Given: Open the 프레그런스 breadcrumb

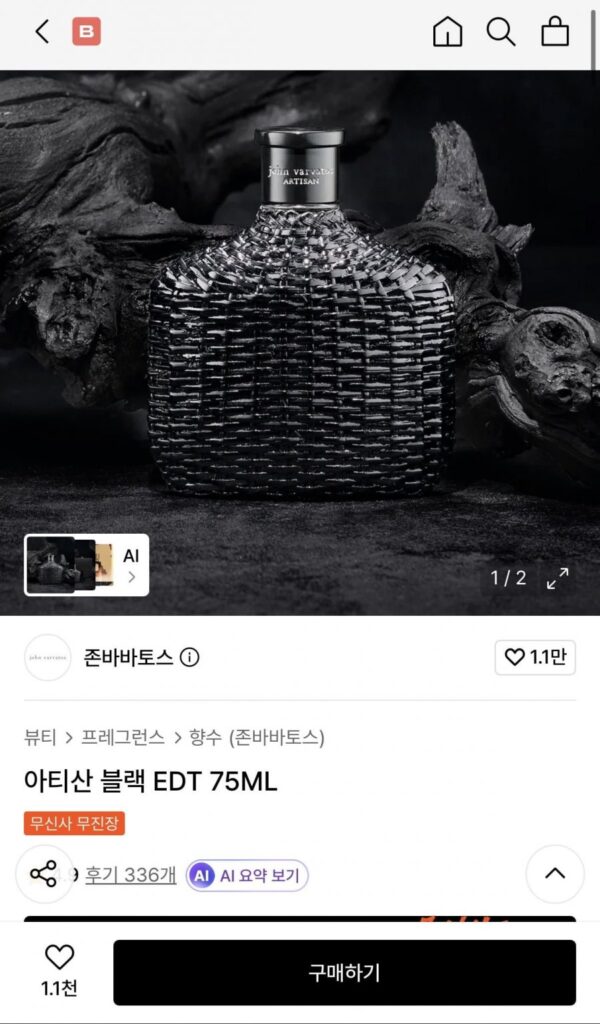Looking at the screenshot, I should (123, 738).
